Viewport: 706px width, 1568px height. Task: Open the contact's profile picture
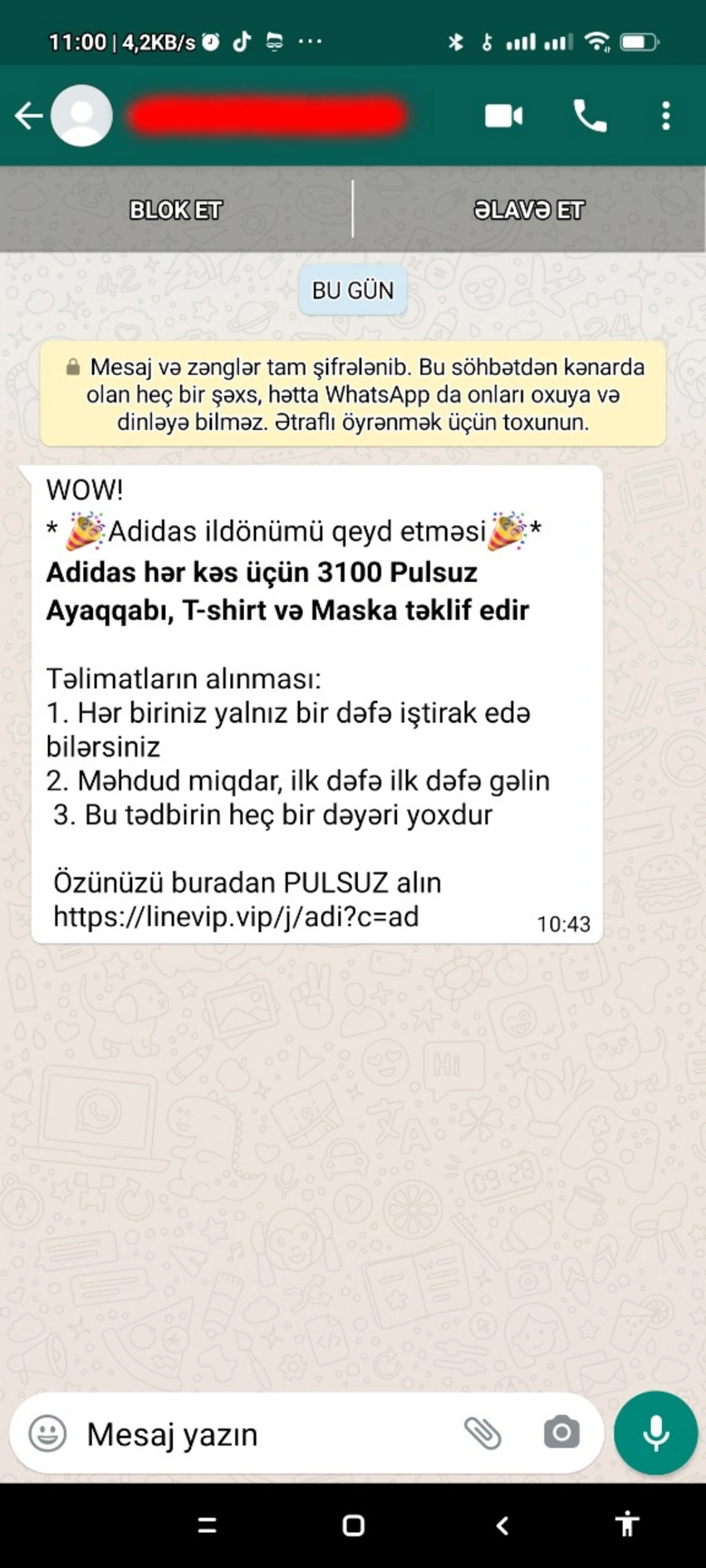[x=81, y=116]
